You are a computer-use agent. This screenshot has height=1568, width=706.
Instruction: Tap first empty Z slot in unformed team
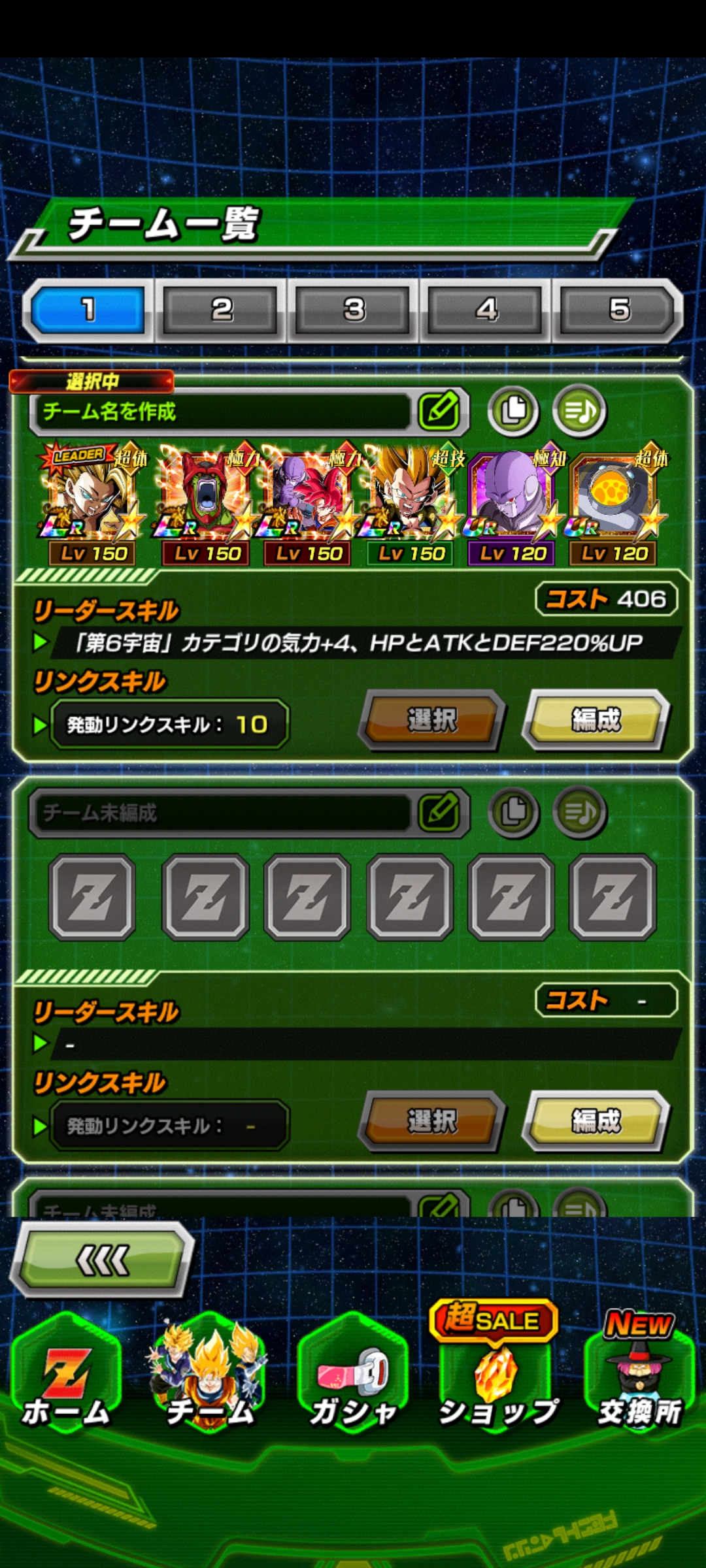[92, 896]
